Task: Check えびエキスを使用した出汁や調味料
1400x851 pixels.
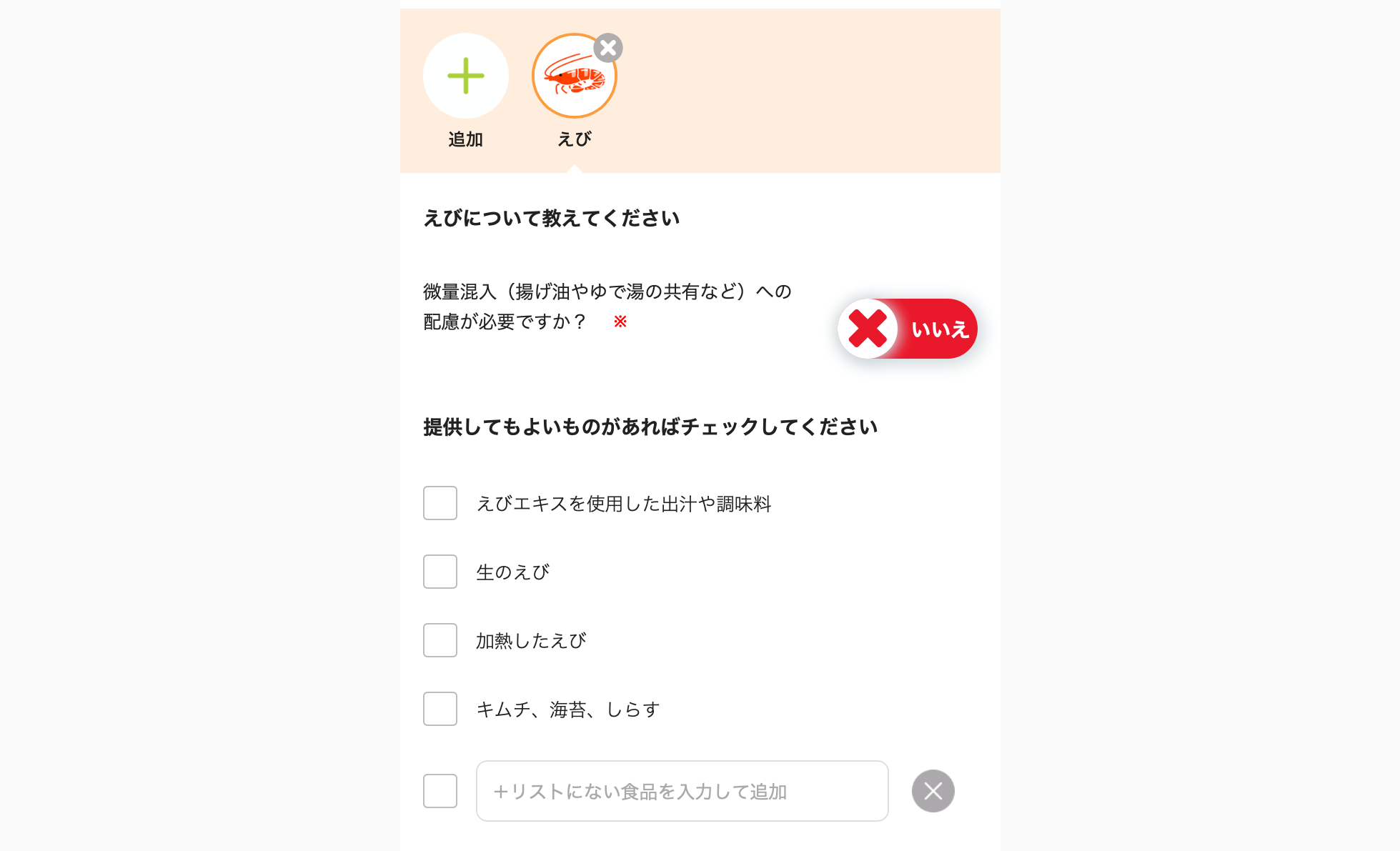Action: pos(440,503)
